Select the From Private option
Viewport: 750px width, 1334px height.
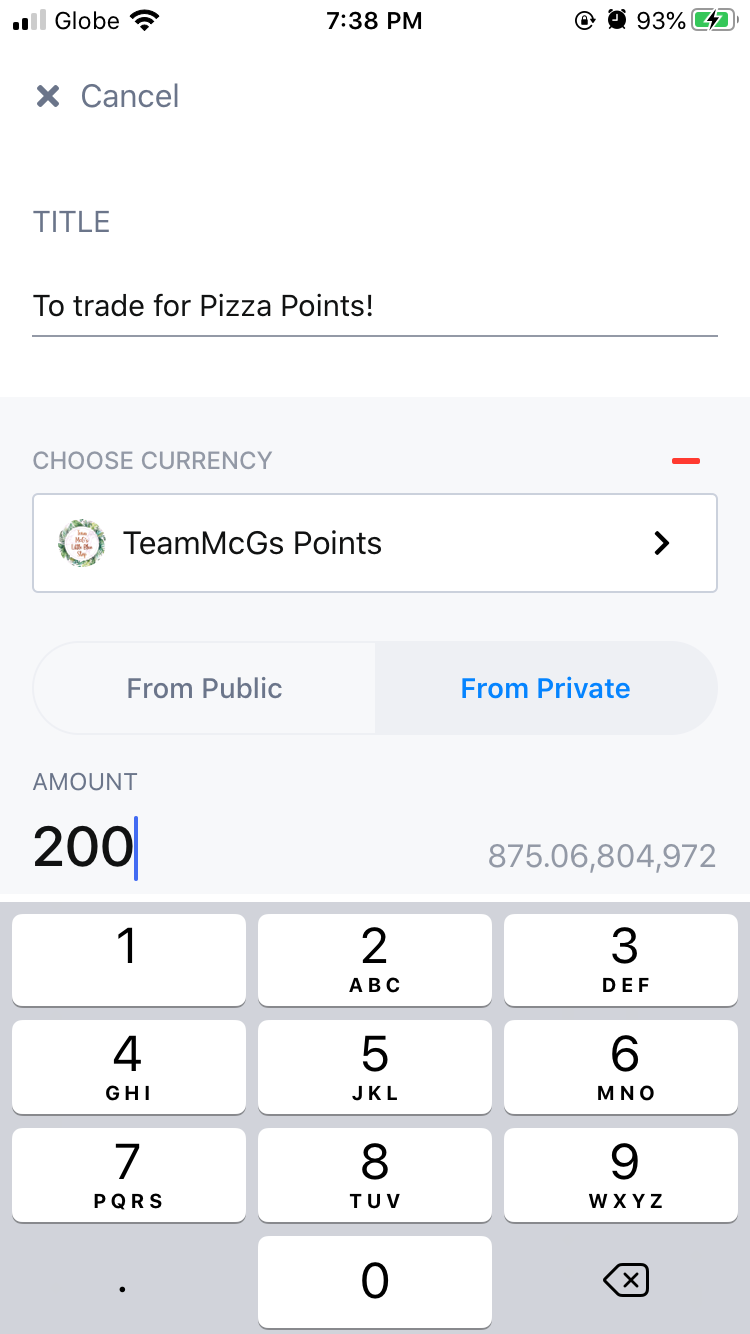pos(546,688)
